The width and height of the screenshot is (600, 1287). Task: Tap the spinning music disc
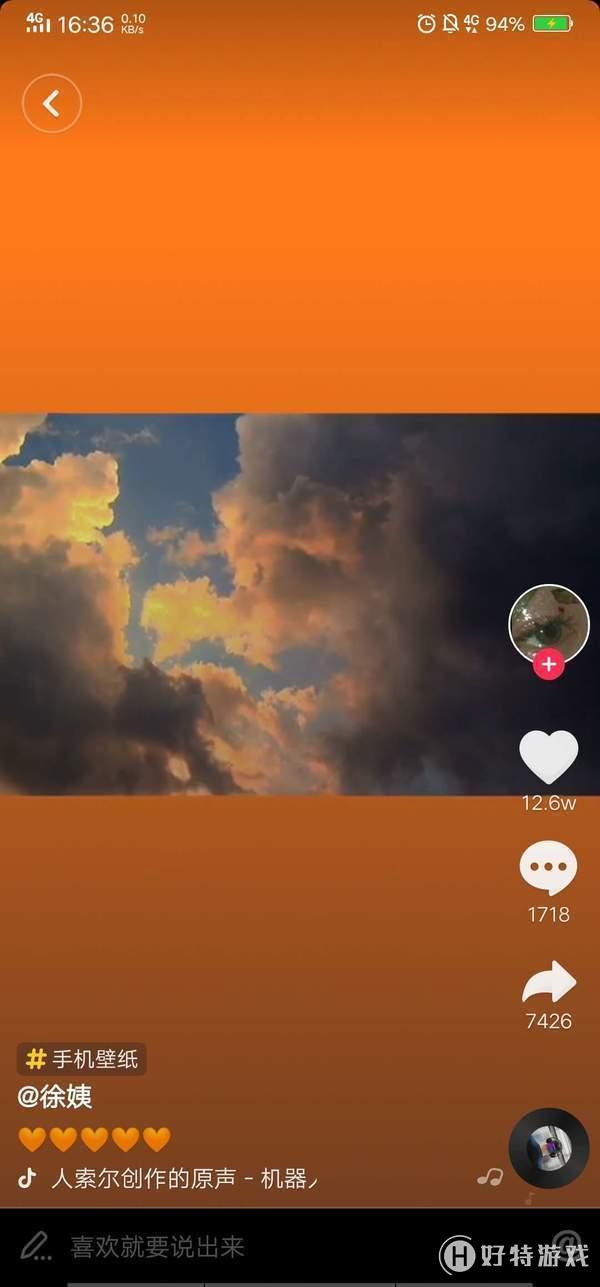click(x=549, y=1148)
